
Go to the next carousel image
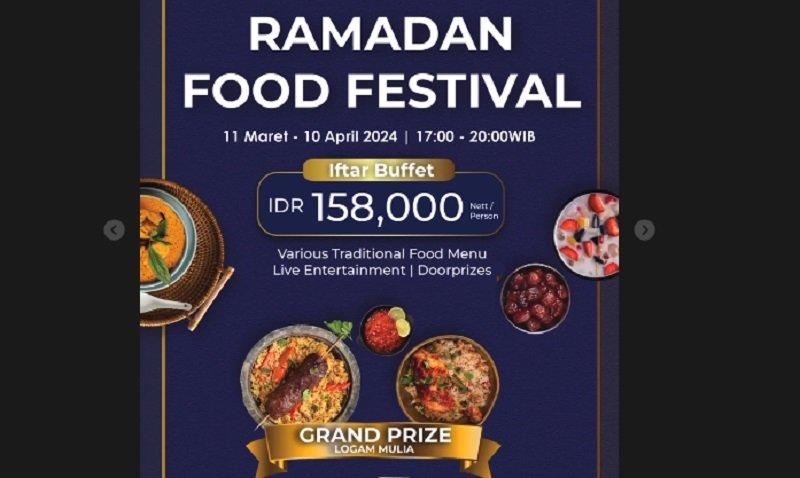coord(645,230)
